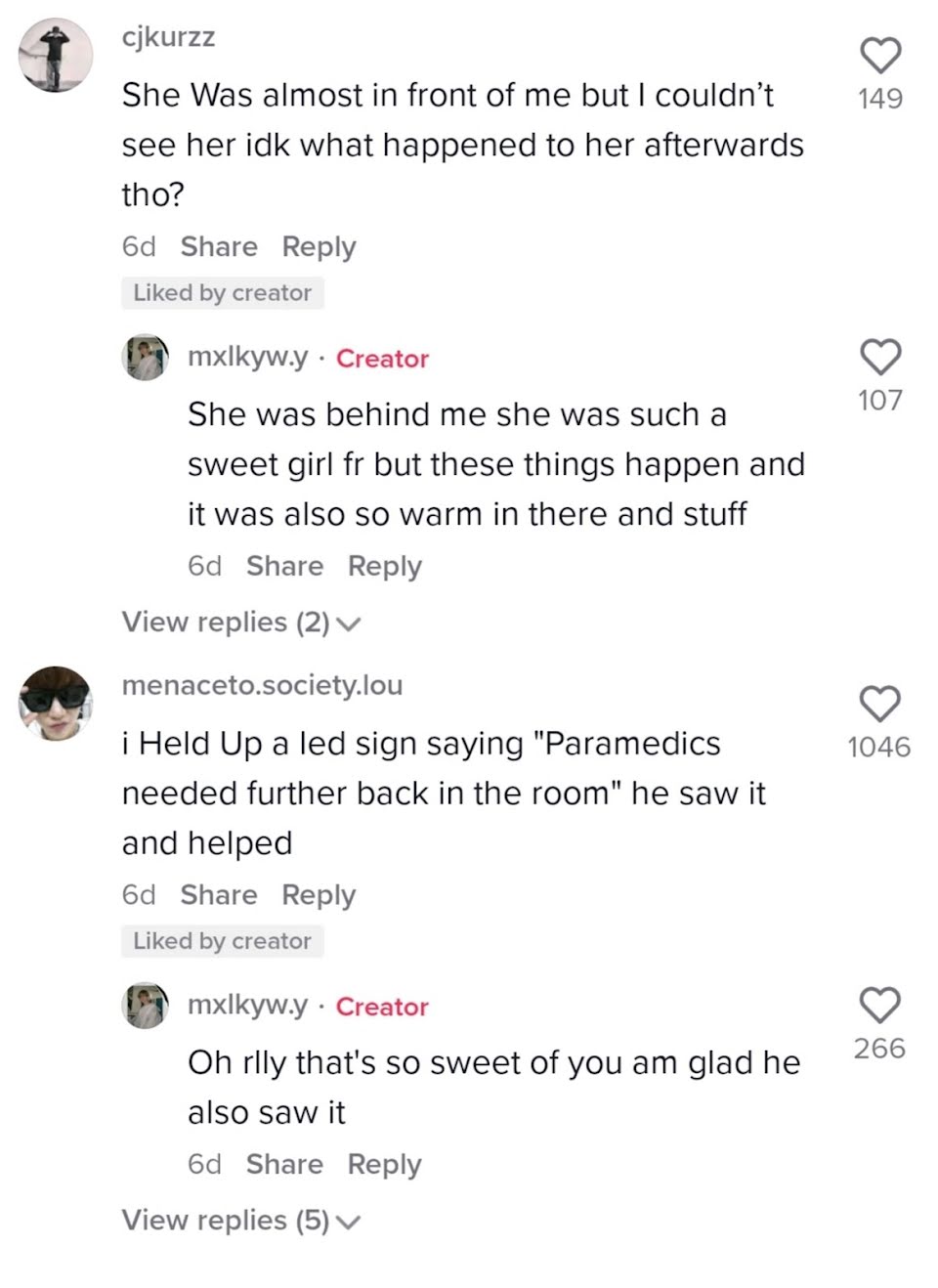This screenshot has width=938, height=1288.
Task: Share creator's 'Oh rlly' comment
Action: tap(284, 1164)
